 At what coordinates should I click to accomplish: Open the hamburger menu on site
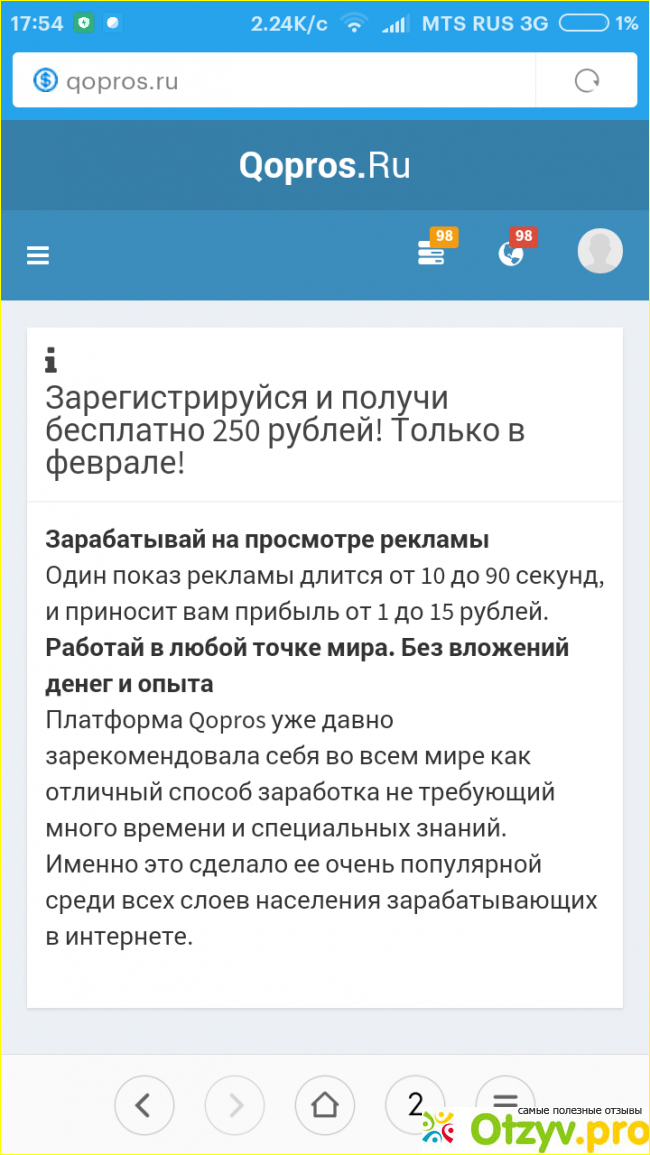tap(38, 256)
